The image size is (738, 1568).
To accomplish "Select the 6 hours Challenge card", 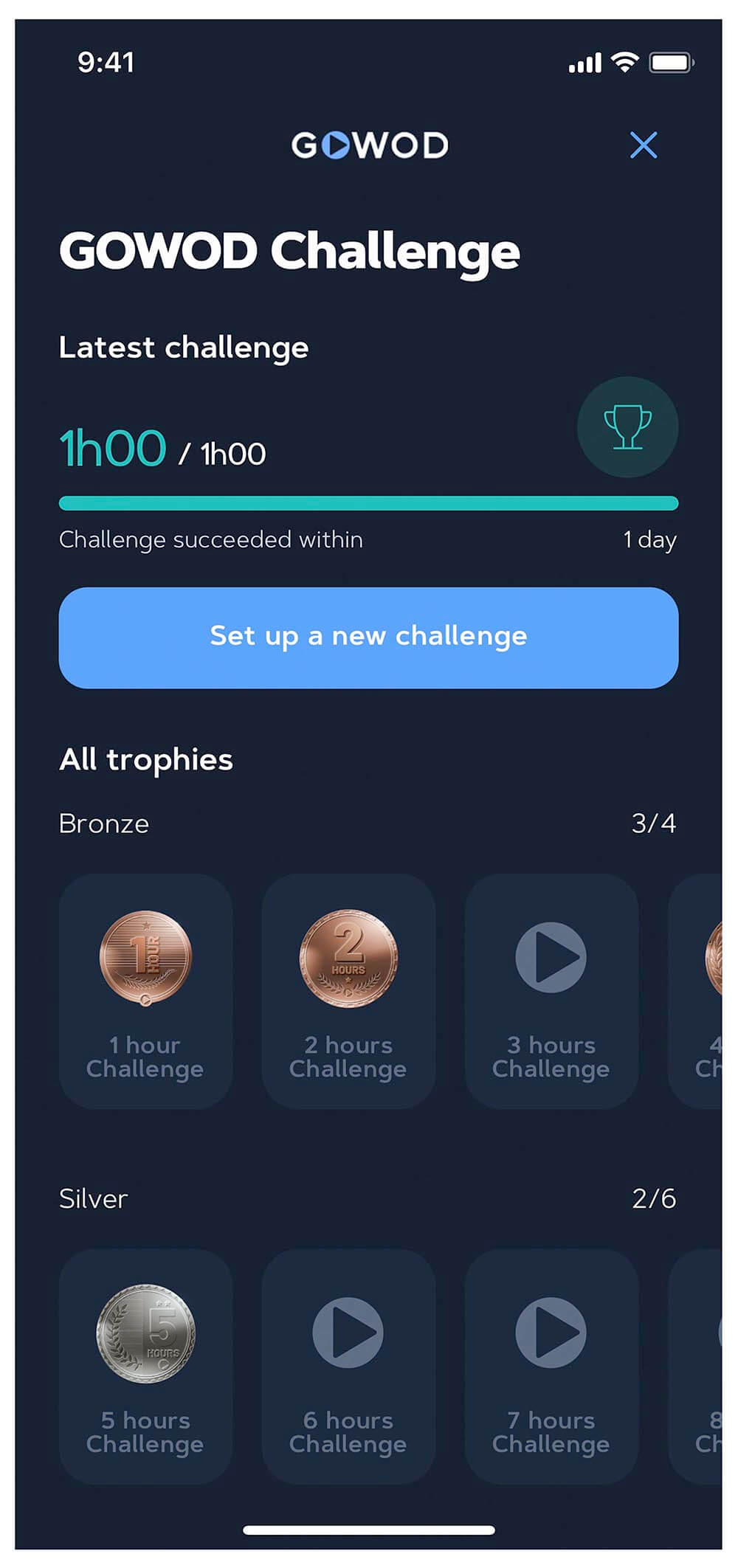I will (x=348, y=1365).
